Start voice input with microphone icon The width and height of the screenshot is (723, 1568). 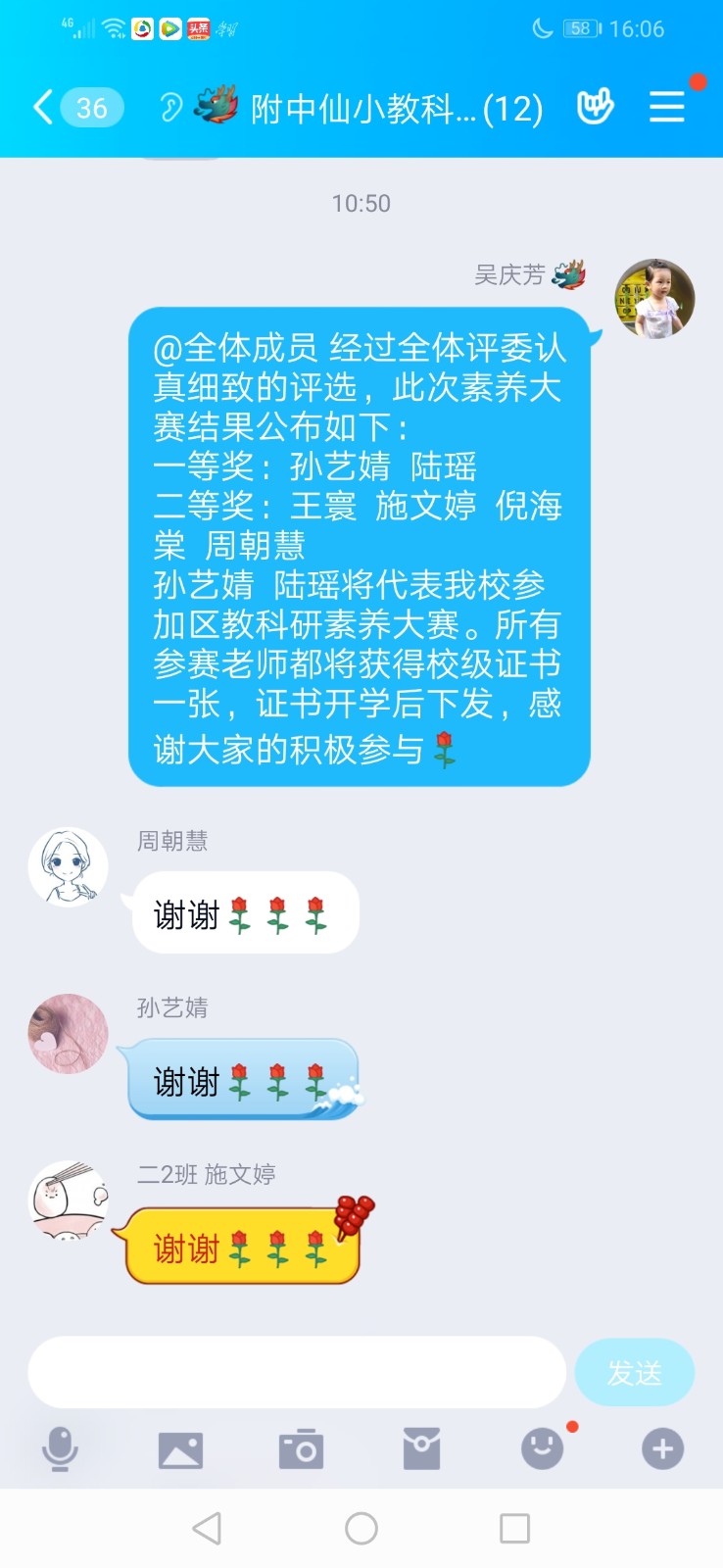60,1448
